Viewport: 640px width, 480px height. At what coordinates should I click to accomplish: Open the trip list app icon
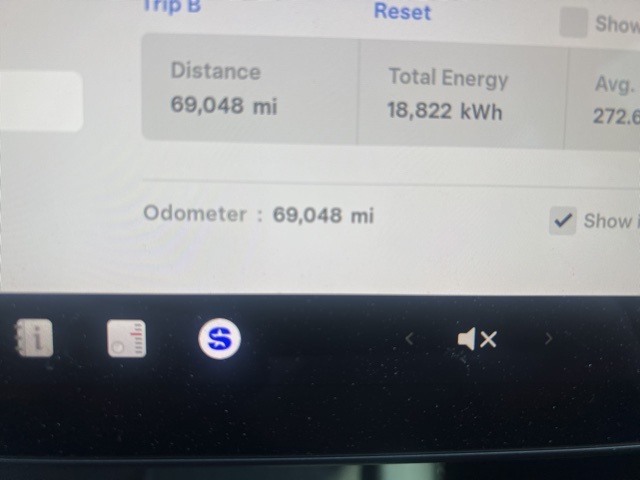(x=126, y=340)
